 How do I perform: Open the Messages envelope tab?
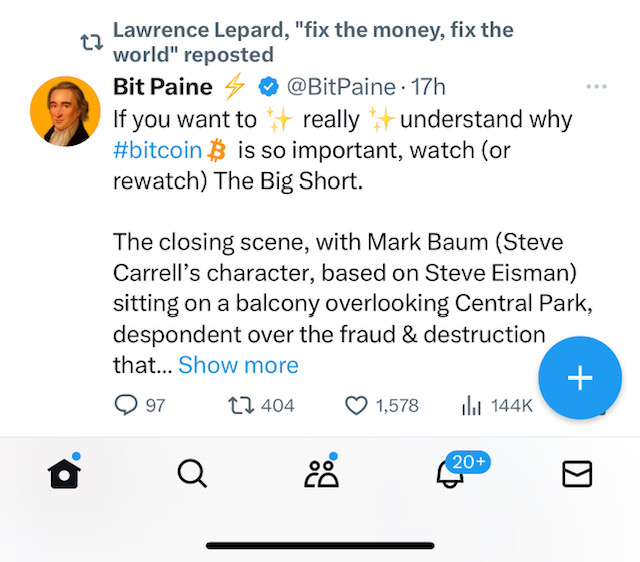point(577,474)
